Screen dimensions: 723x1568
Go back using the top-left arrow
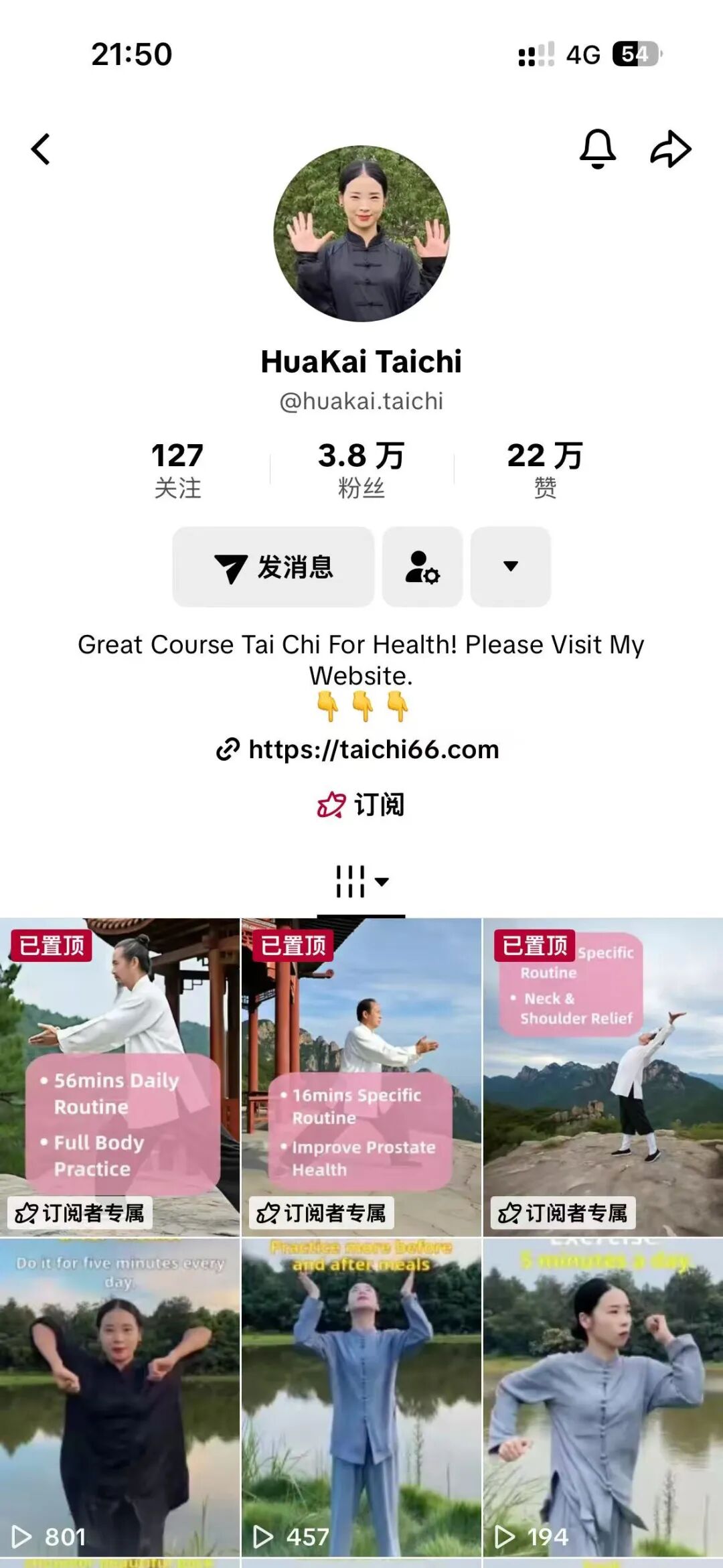tap(42, 149)
